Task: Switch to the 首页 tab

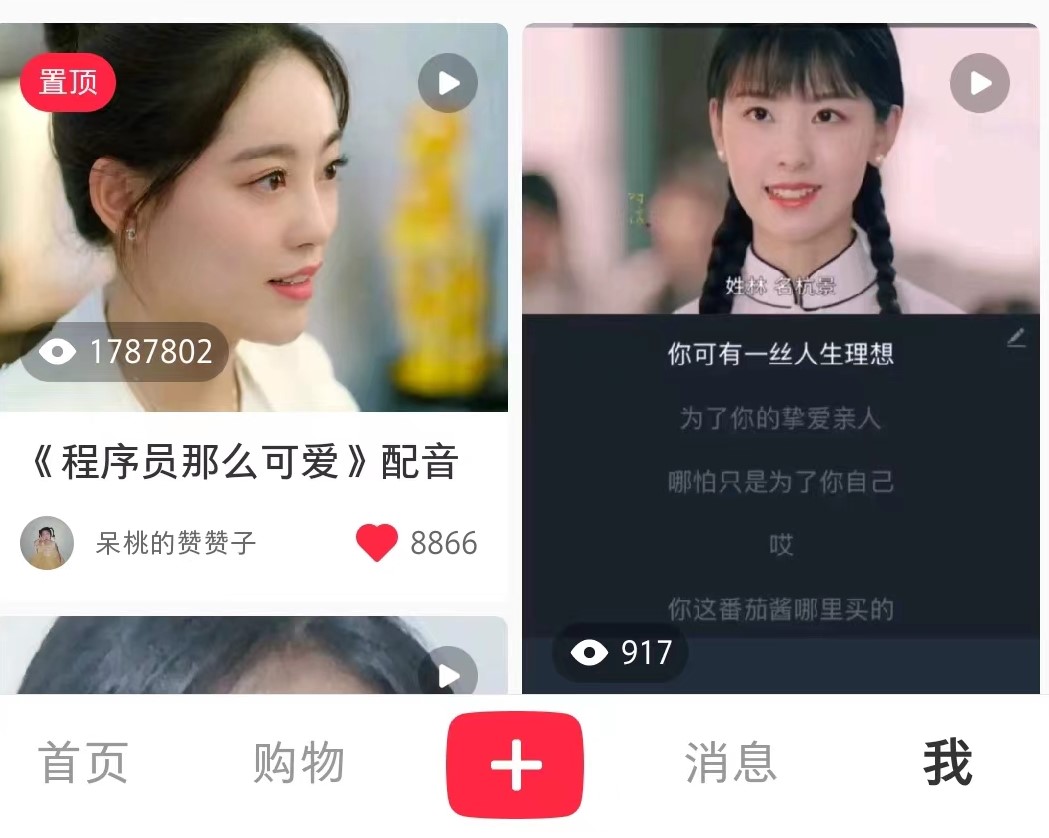Action: pyautogui.click(x=83, y=764)
